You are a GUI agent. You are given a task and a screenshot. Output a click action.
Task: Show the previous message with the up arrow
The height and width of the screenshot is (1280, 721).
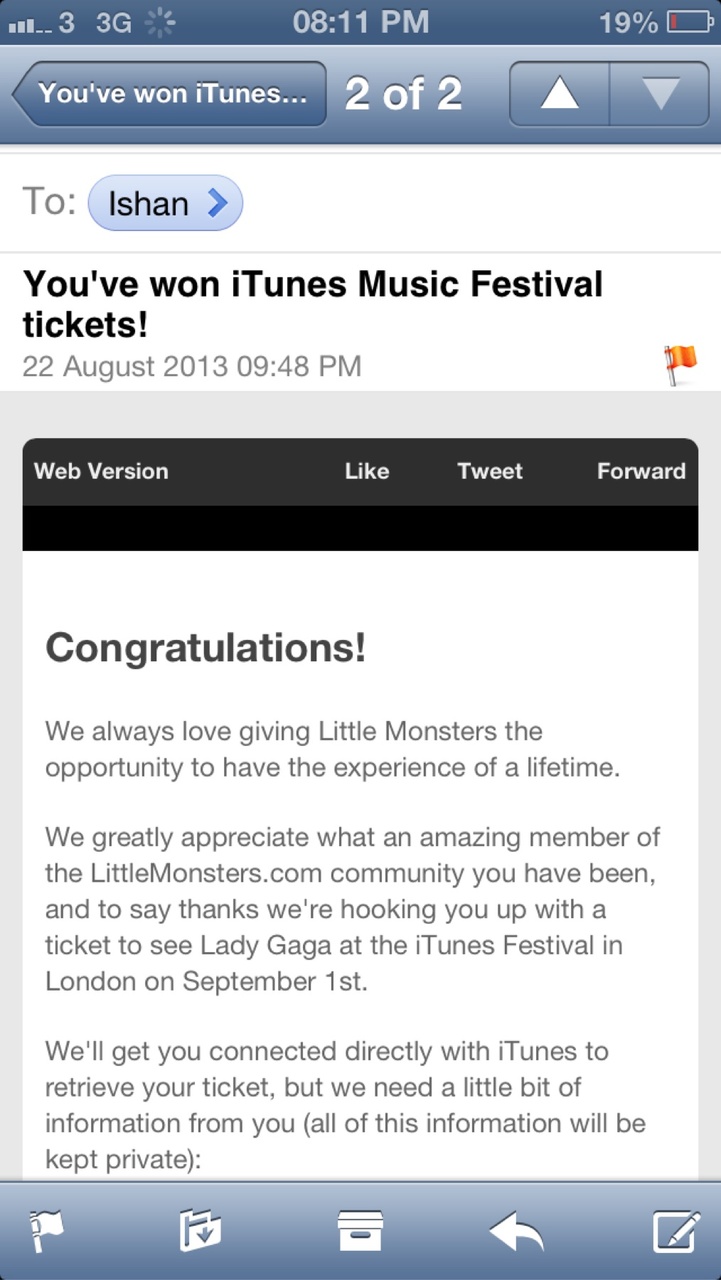pyautogui.click(x=559, y=94)
